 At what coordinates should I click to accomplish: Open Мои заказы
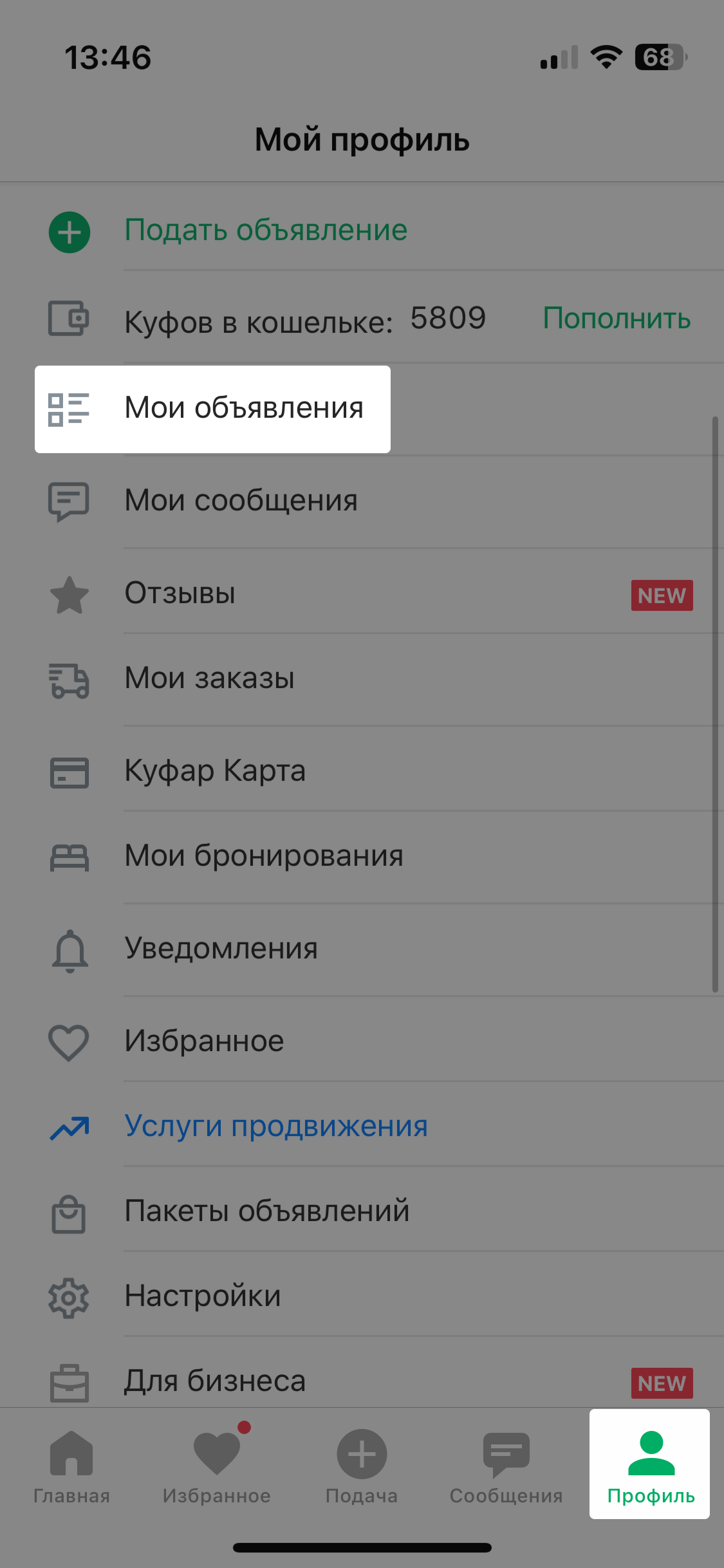[x=209, y=678]
